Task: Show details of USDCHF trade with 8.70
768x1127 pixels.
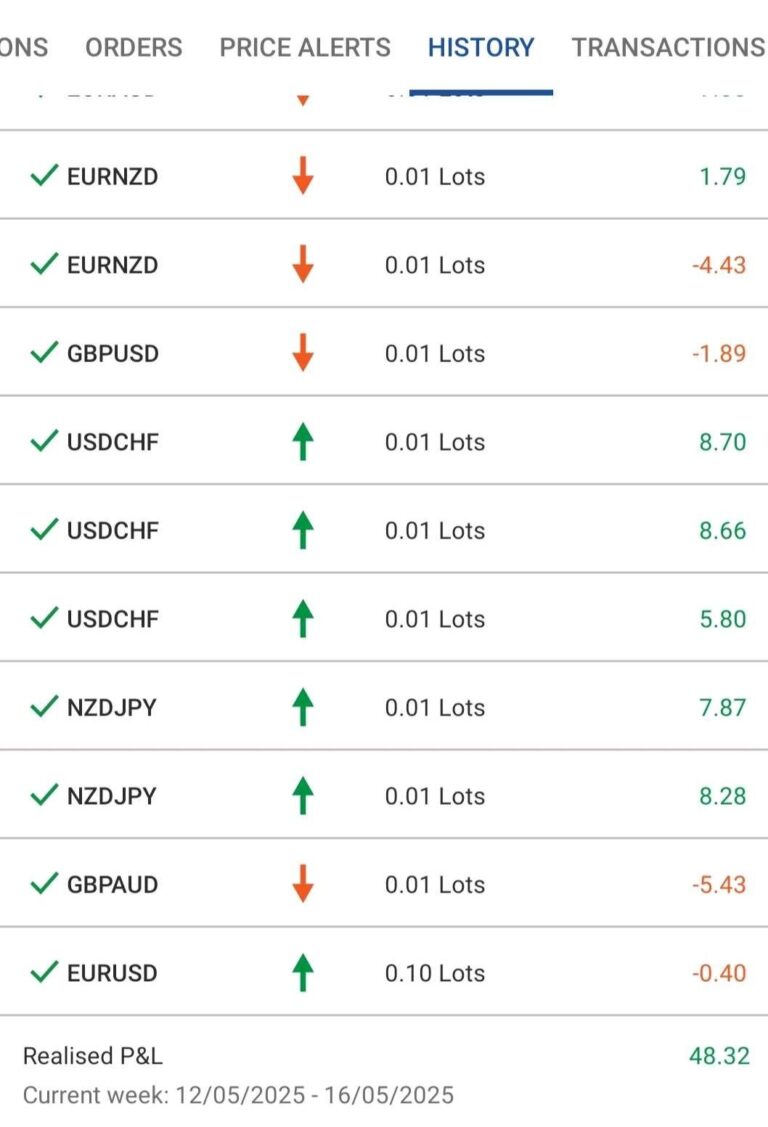Action: coord(384,442)
